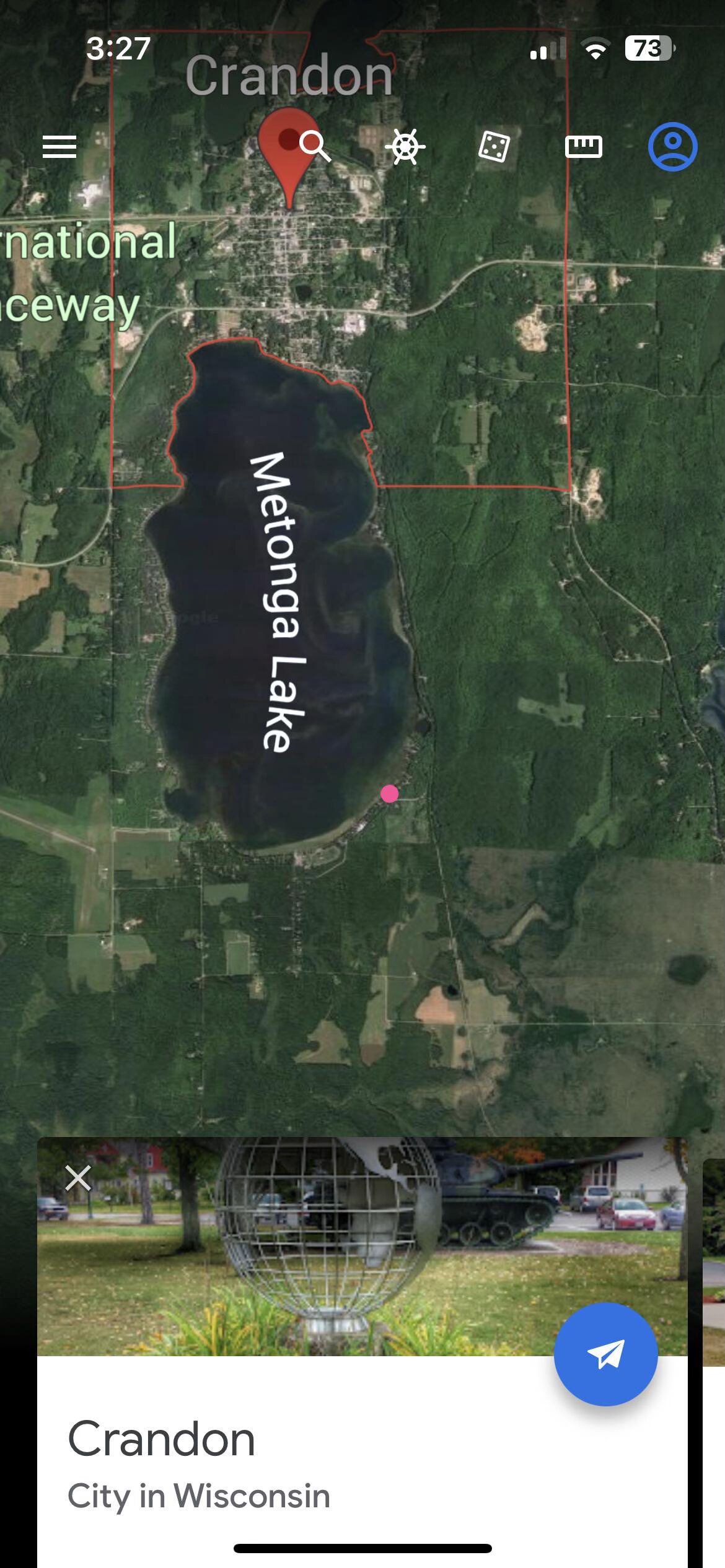Viewport: 725px width, 1568px height.
Task: Open the account profile icon
Action: (672, 147)
